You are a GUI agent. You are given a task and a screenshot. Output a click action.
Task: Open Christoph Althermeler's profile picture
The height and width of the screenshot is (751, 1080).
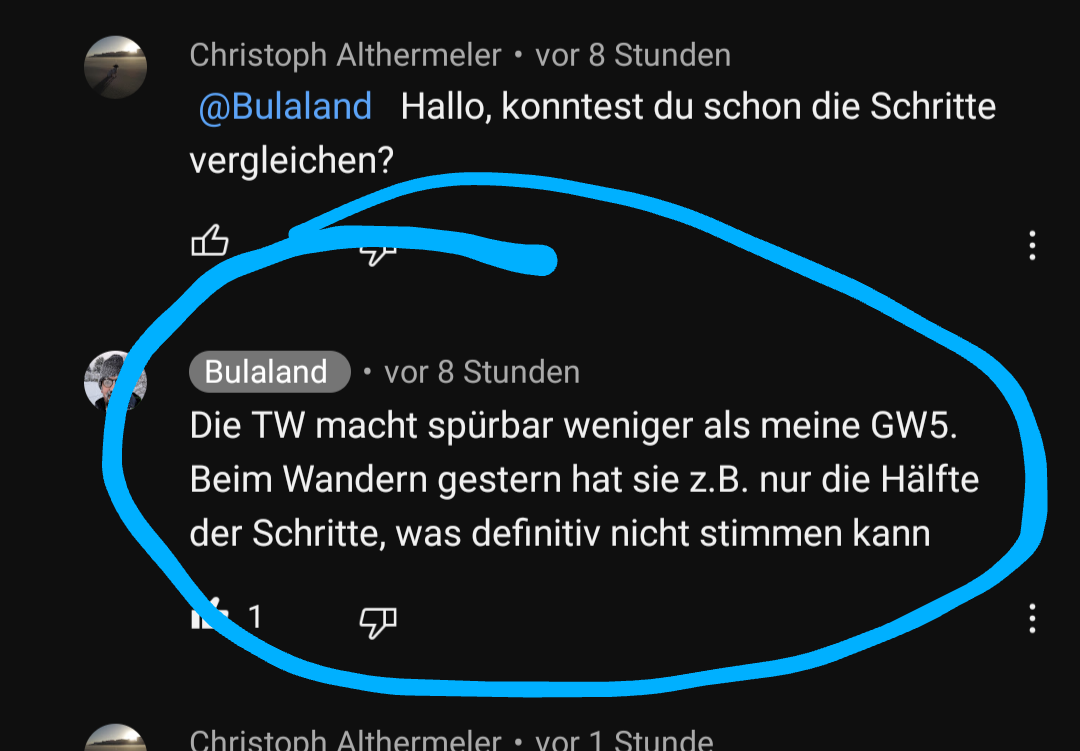point(116,68)
